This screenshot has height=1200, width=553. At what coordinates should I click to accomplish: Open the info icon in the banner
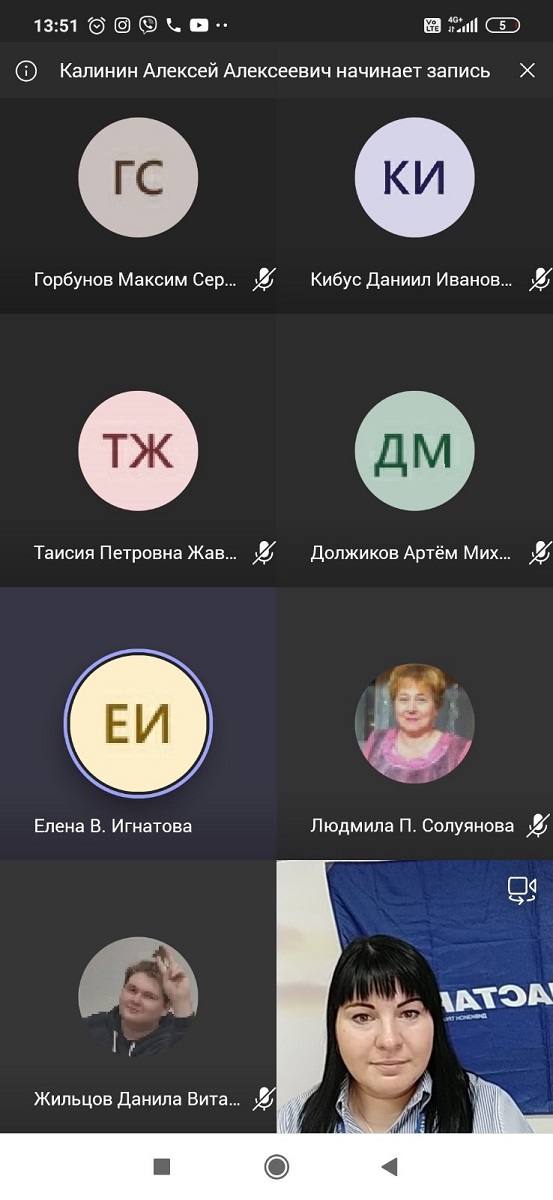point(27,71)
